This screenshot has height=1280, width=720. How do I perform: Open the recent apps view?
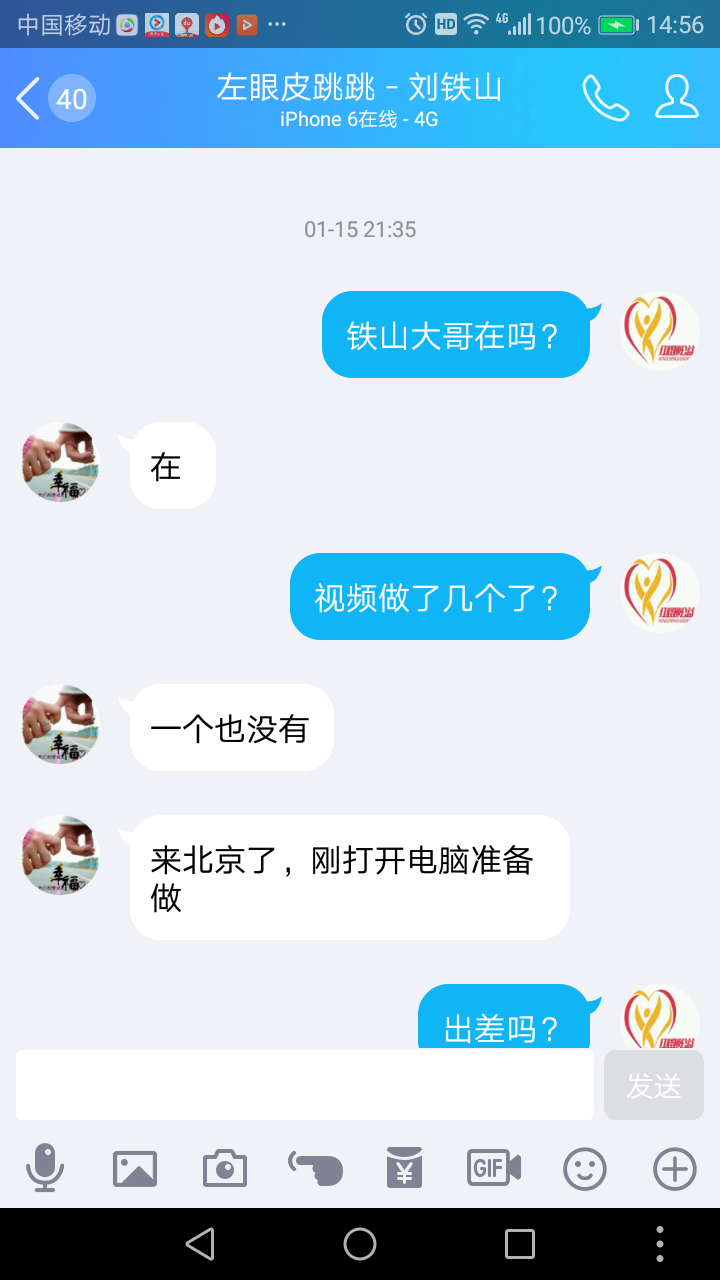click(520, 1244)
